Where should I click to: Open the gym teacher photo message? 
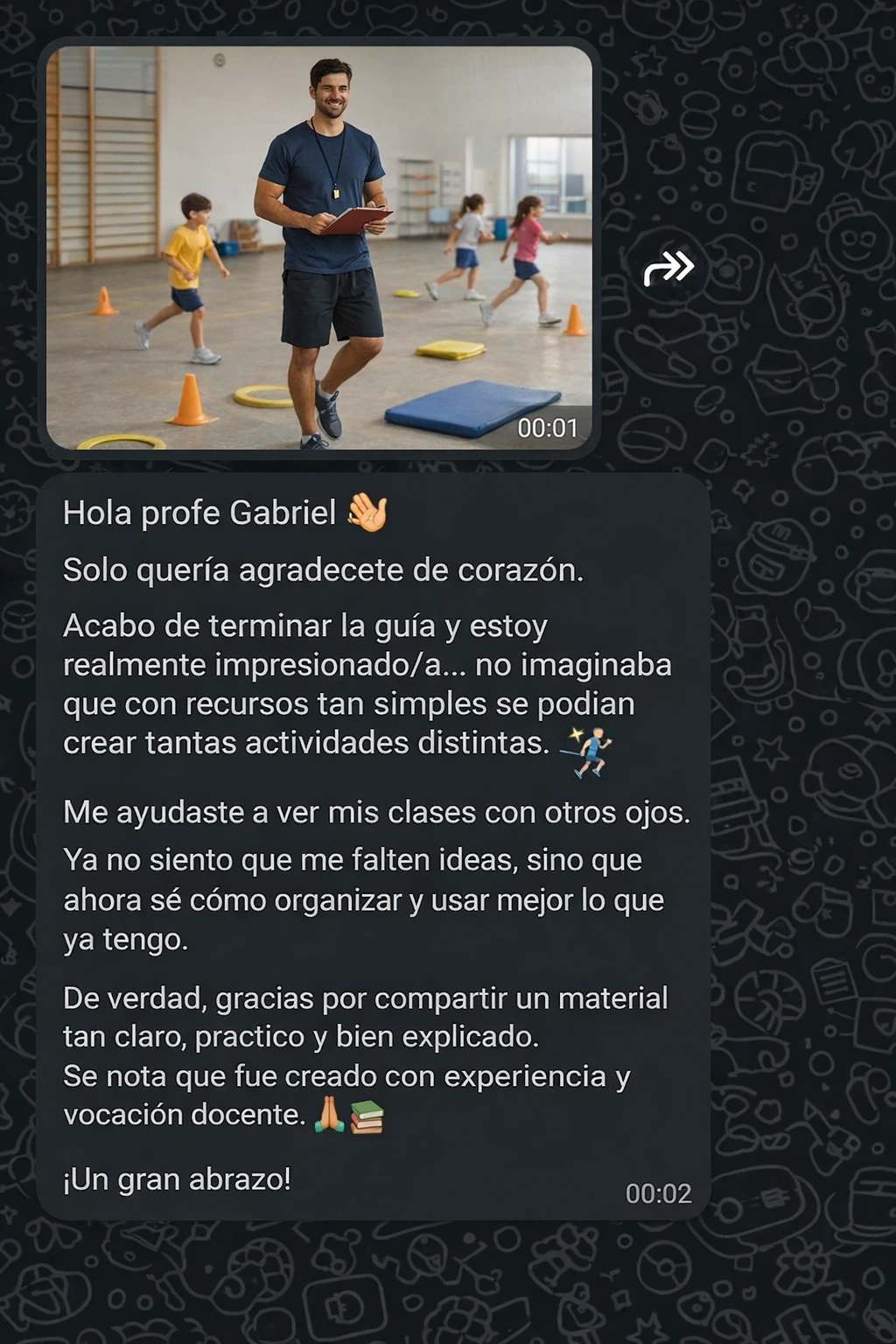319,248
